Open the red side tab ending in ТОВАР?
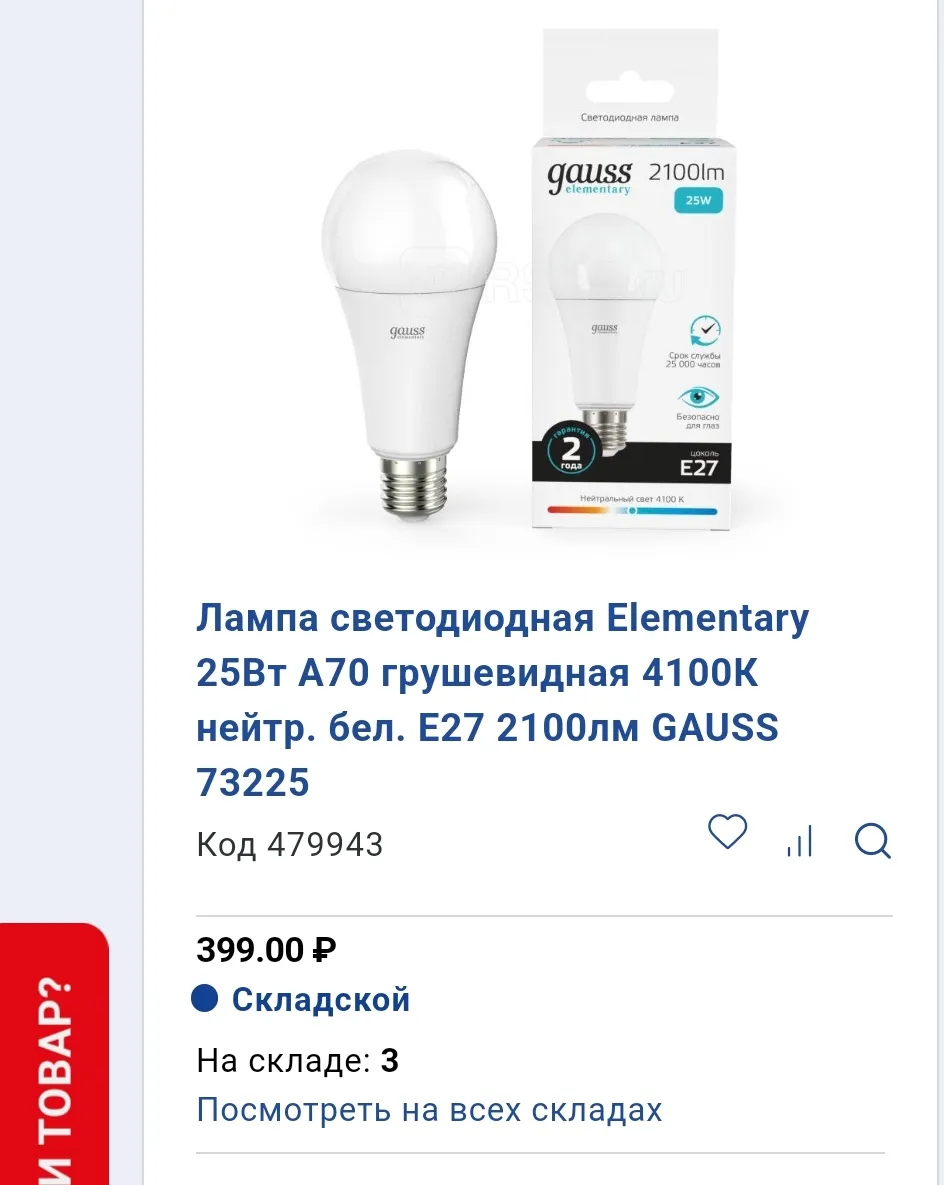 [x=55, y=1060]
